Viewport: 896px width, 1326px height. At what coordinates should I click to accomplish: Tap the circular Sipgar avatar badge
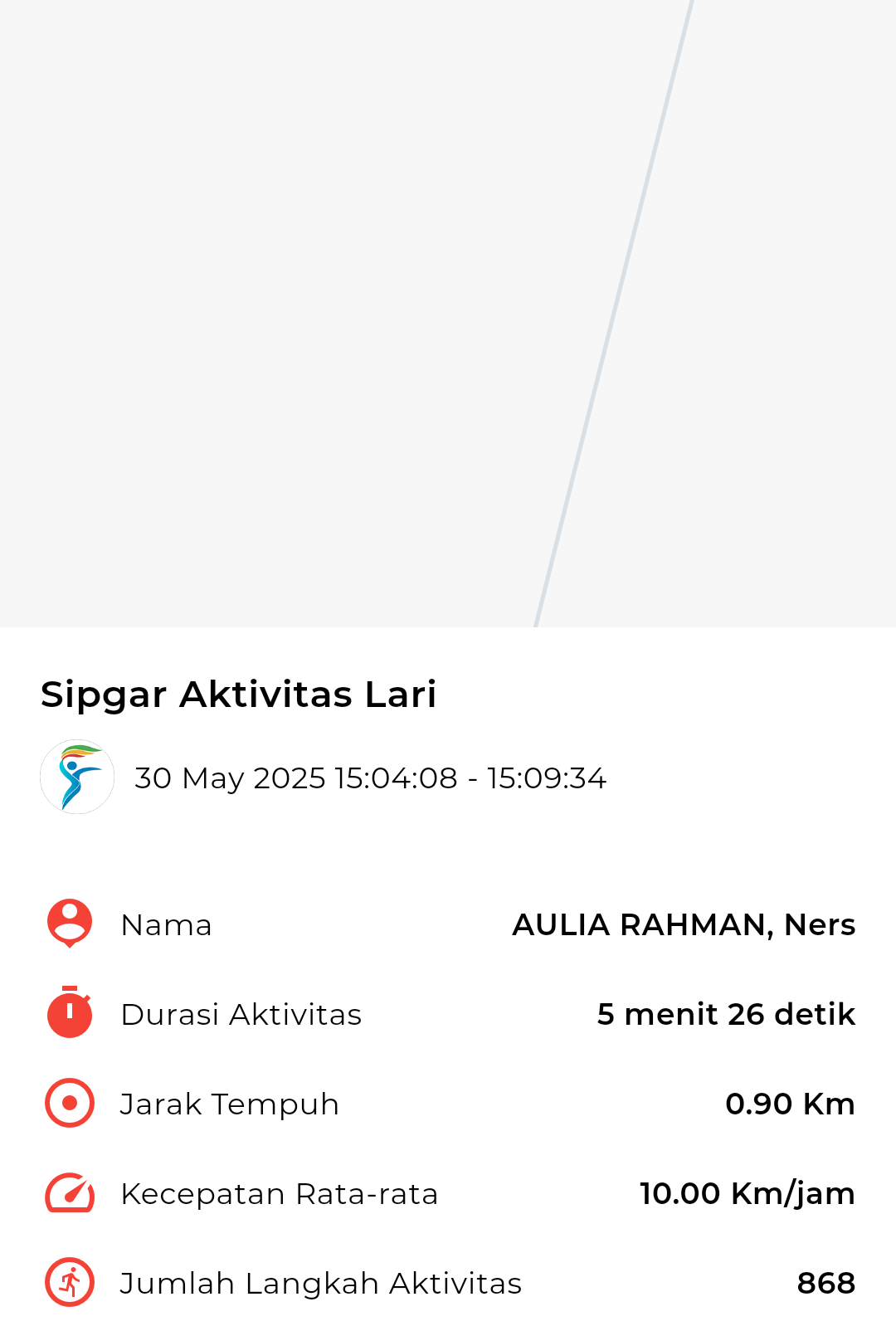(x=76, y=778)
